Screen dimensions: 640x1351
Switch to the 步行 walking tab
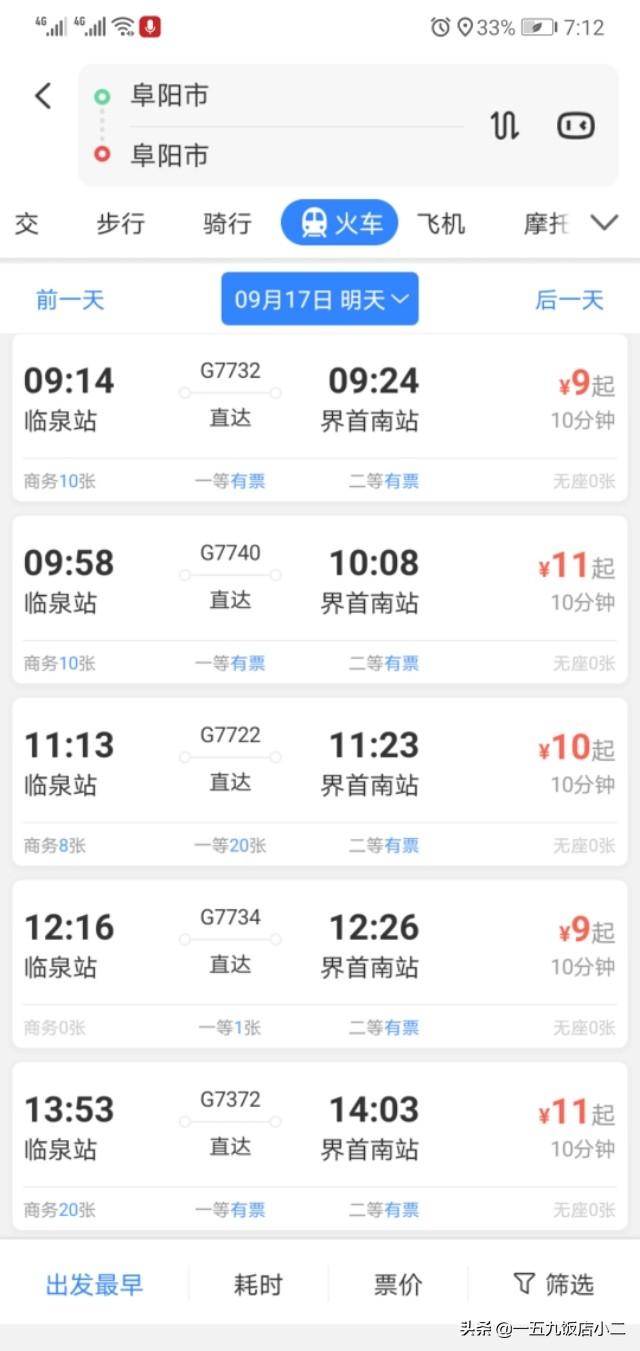pos(120,223)
